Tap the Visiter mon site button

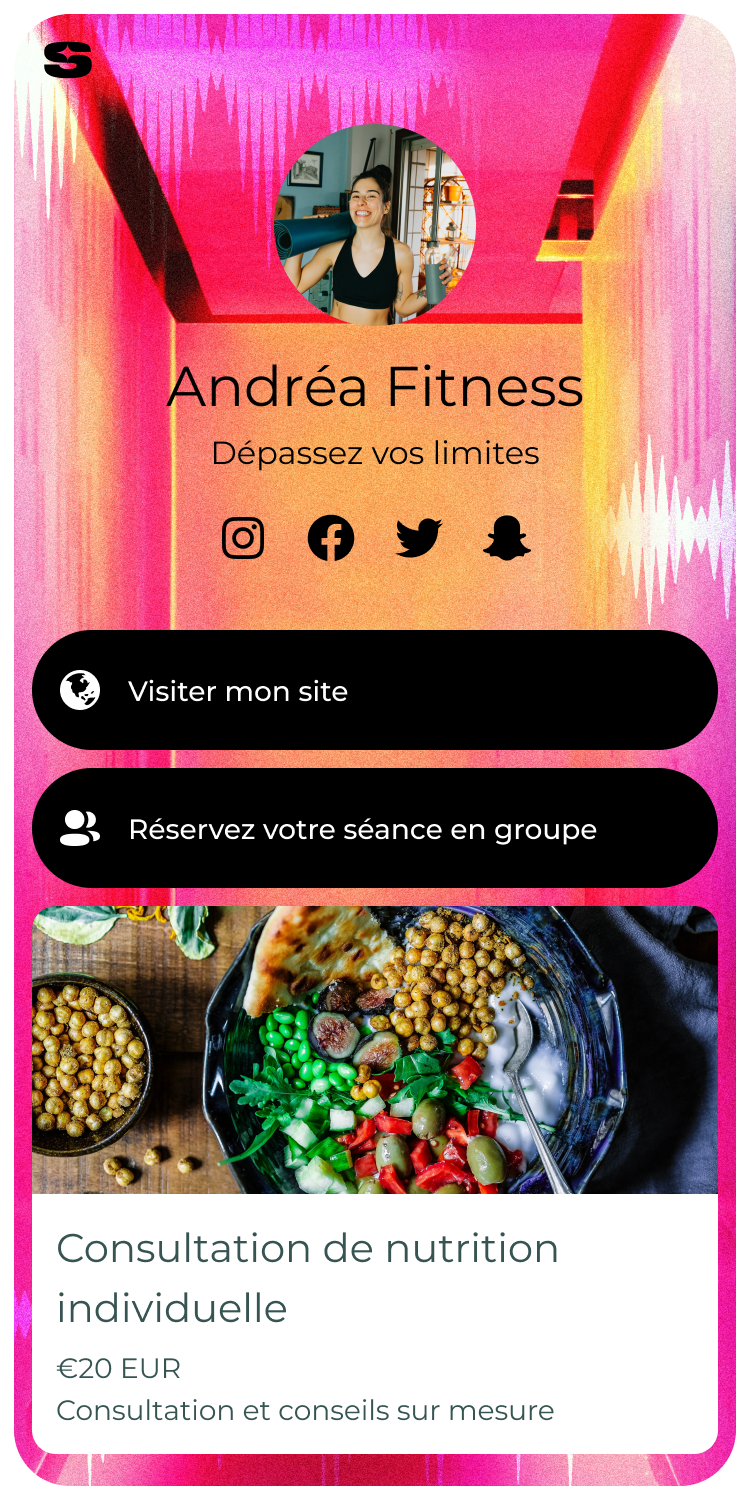(x=375, y=690)
